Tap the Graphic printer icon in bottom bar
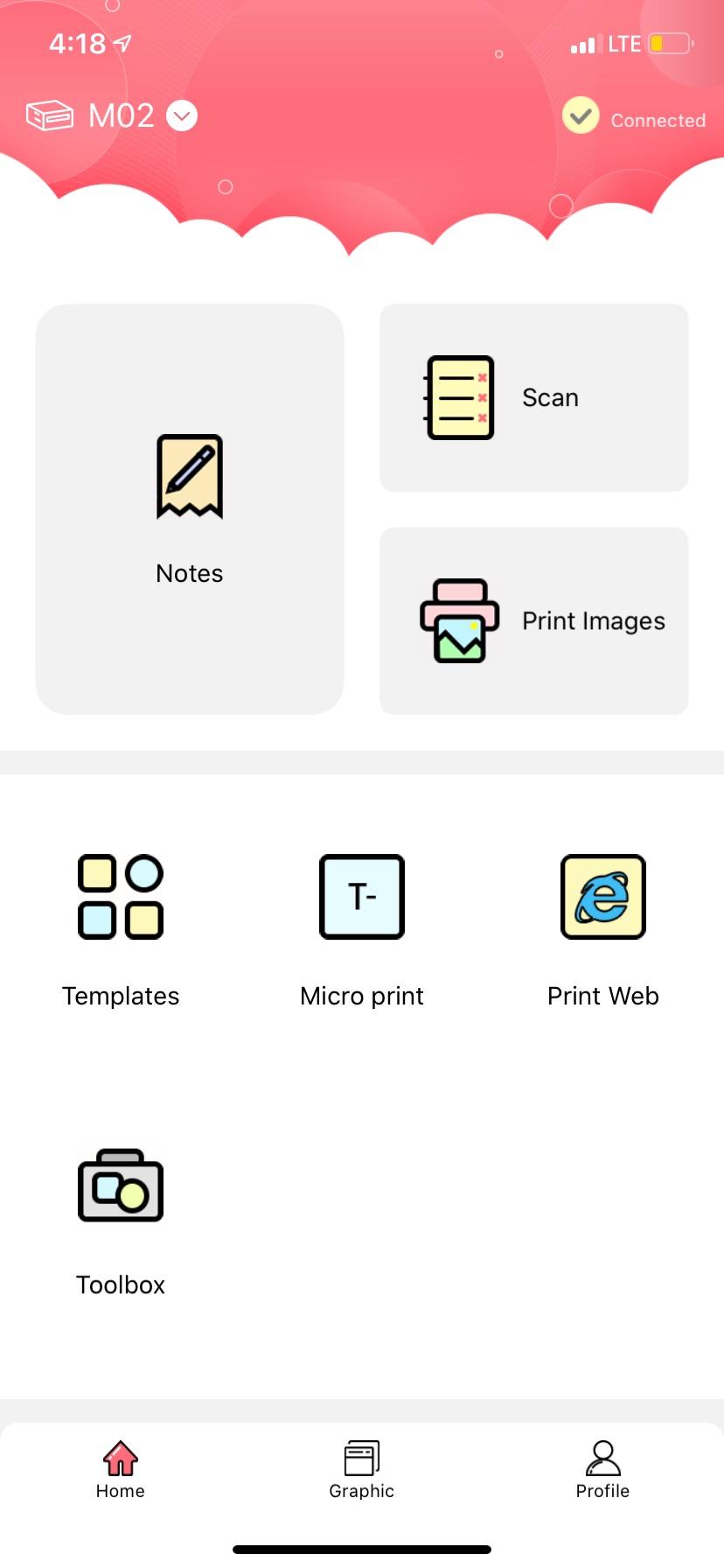 [x=361, y=1457]
